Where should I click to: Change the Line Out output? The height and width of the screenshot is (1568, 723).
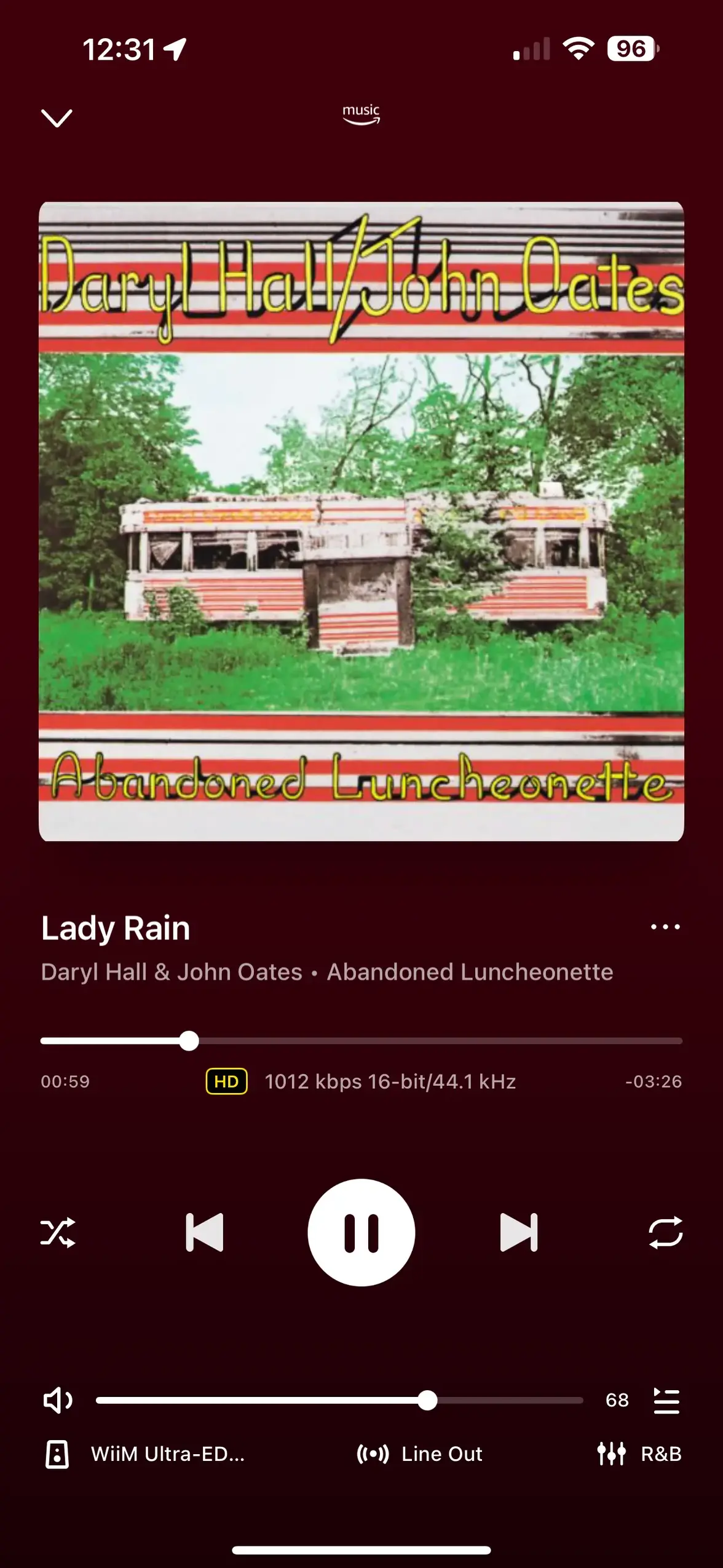pyautogui.click(x=420, y=1454)
